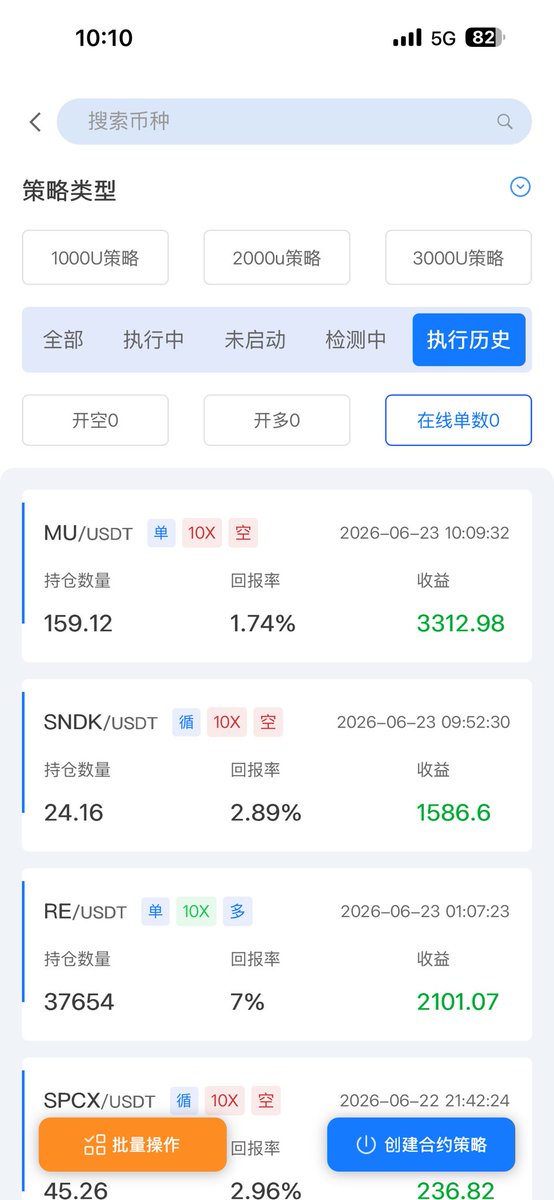
Task: Expand the 策略类型 chevron
Action: (x=520, y=187)
